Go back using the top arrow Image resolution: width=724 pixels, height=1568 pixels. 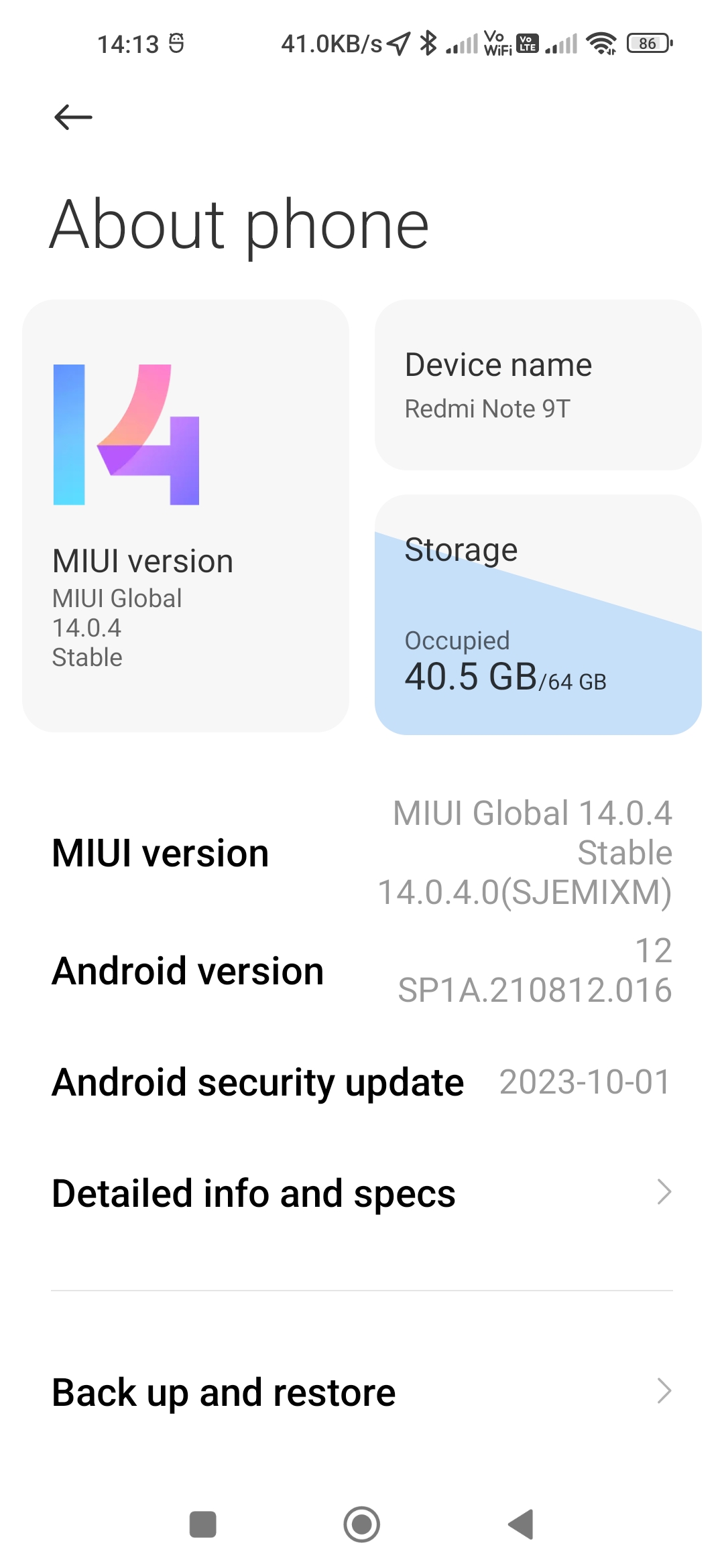coord(73,117)
